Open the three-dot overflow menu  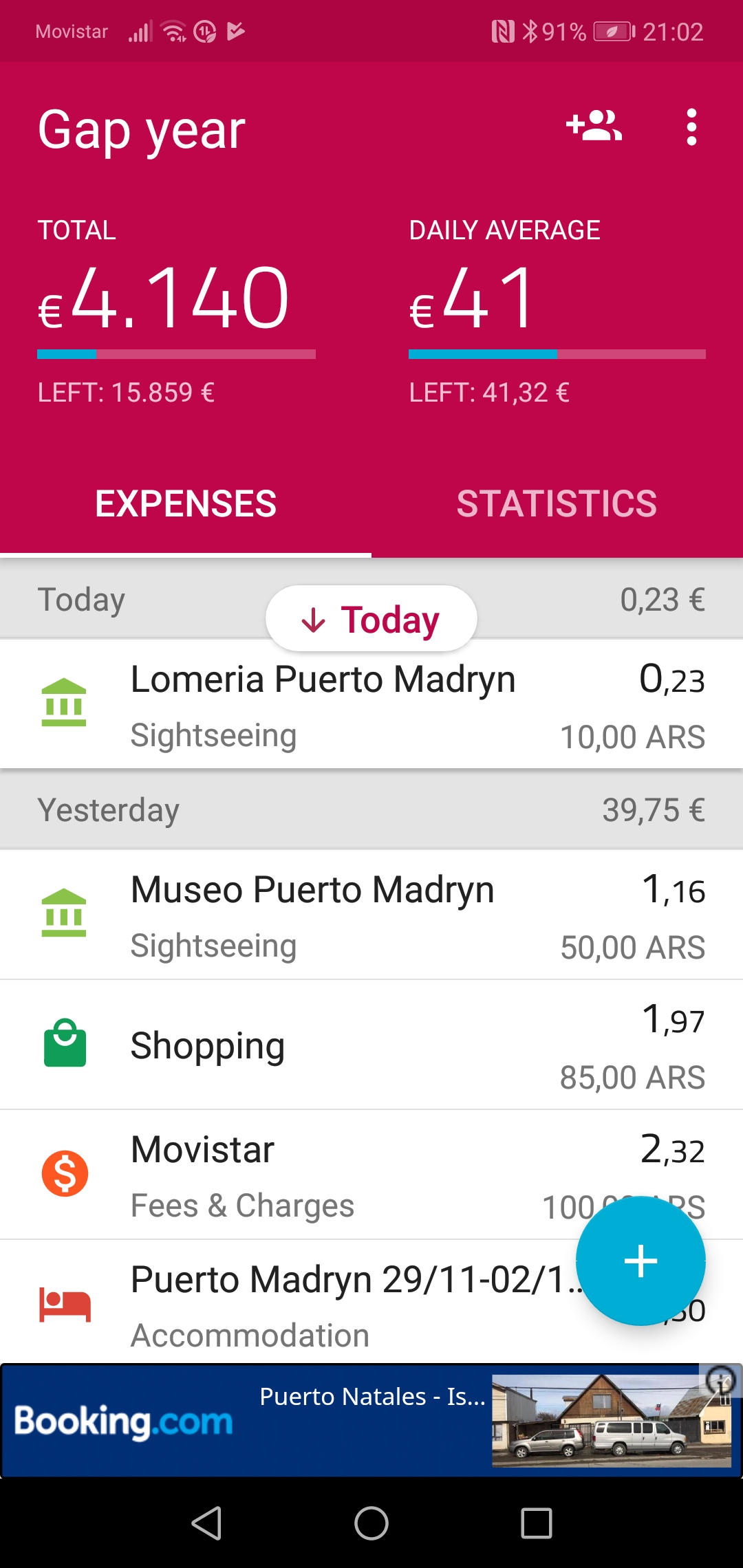691,127
